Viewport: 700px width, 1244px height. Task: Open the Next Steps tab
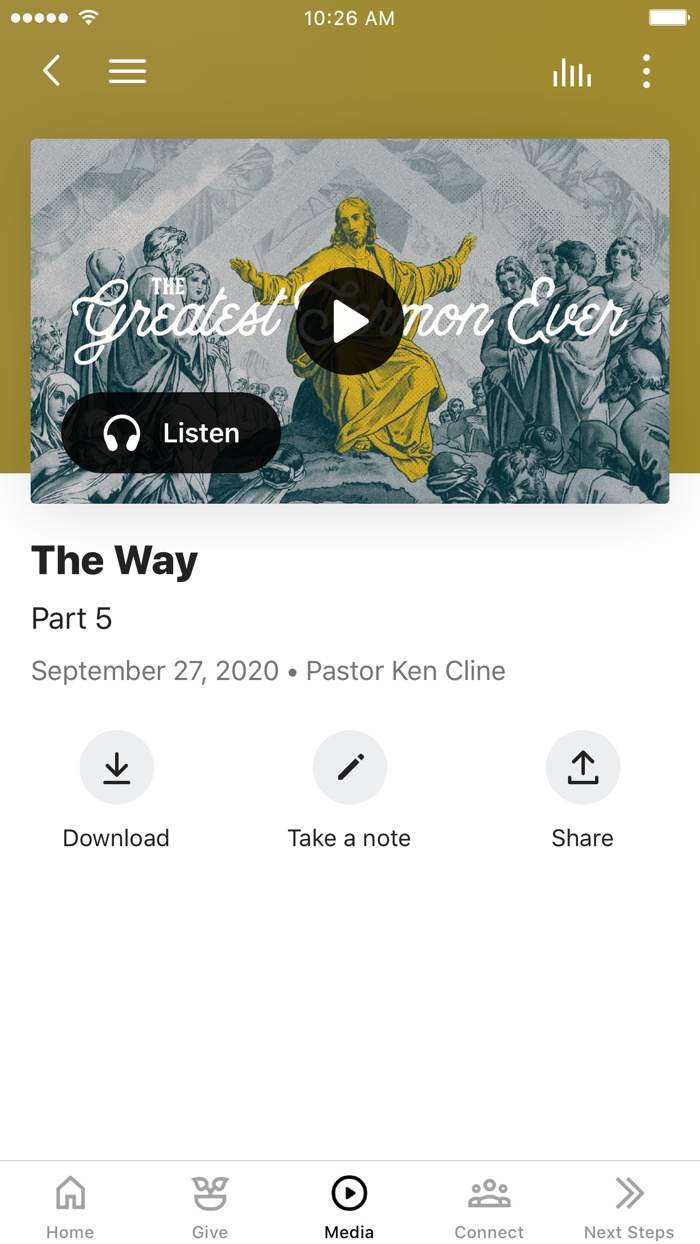tap(629, 1208)
